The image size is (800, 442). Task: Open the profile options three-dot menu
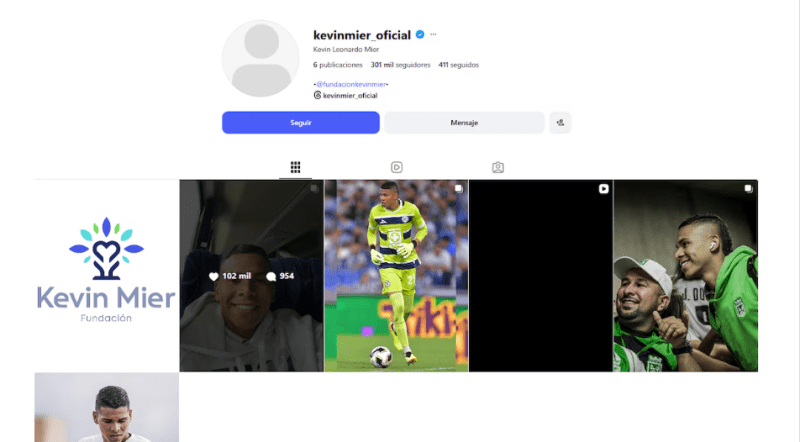434,35
